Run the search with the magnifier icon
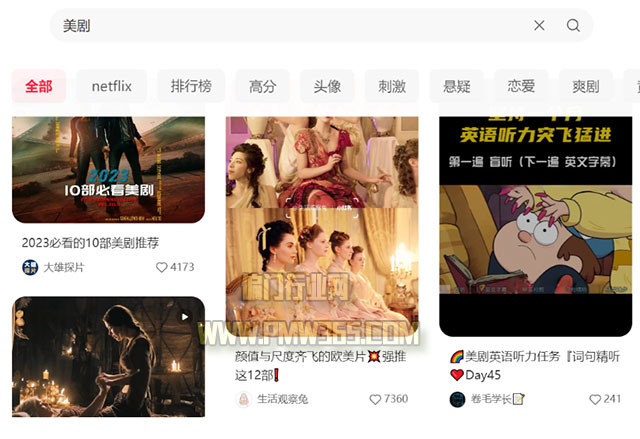640x439 pixels. click(x=573, y=26)
